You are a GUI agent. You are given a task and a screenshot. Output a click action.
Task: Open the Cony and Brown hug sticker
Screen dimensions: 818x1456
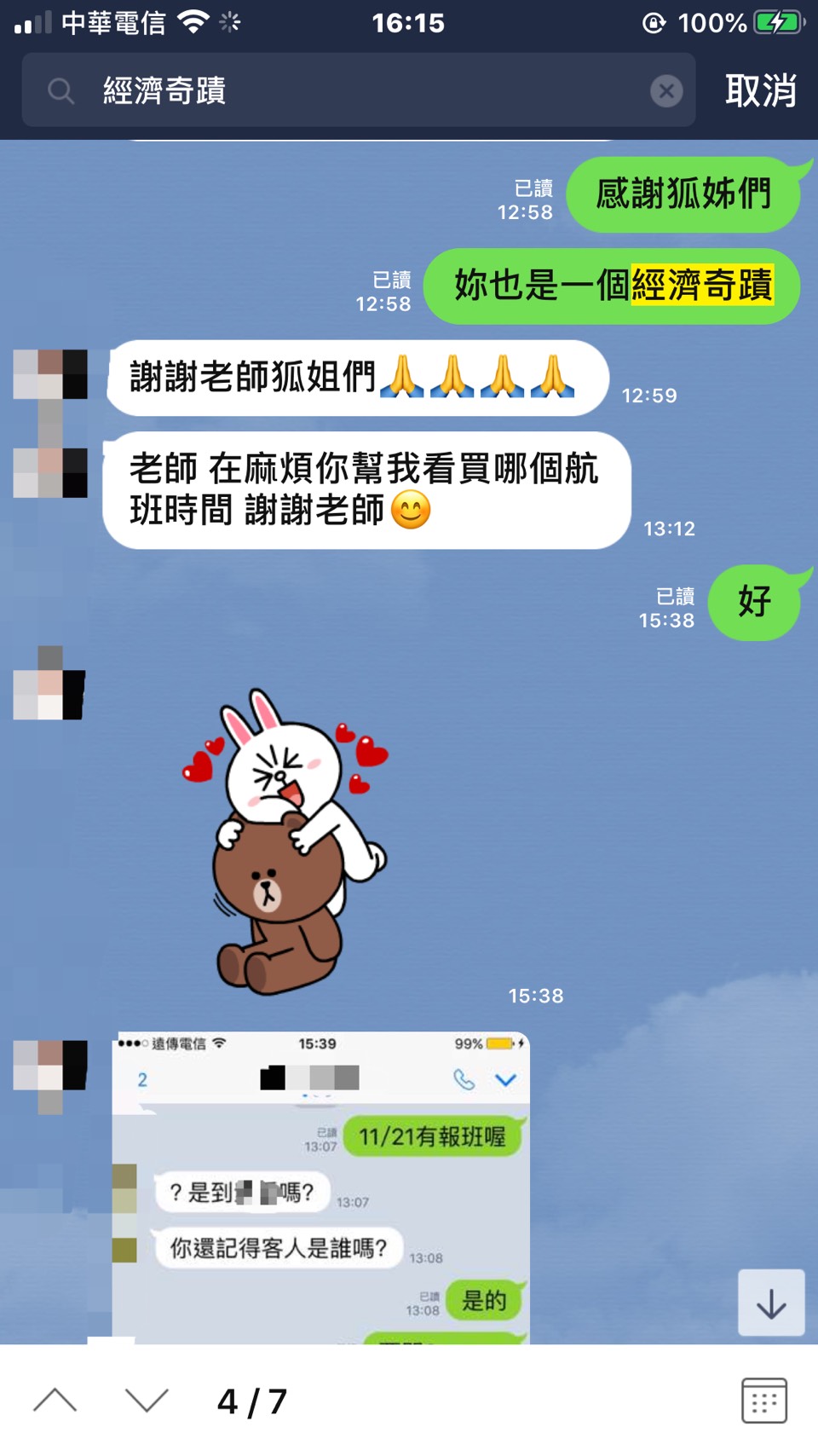click(285, 840)
